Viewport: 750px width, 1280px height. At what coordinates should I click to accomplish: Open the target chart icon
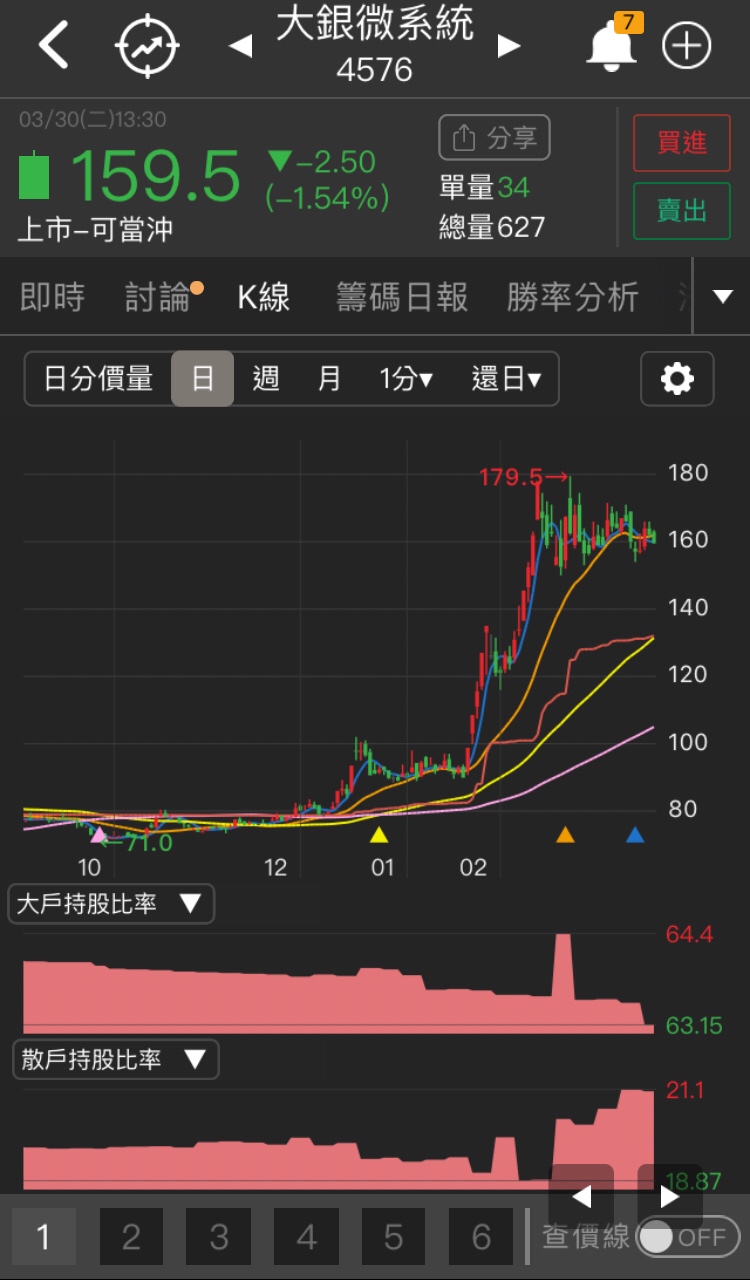147,46
